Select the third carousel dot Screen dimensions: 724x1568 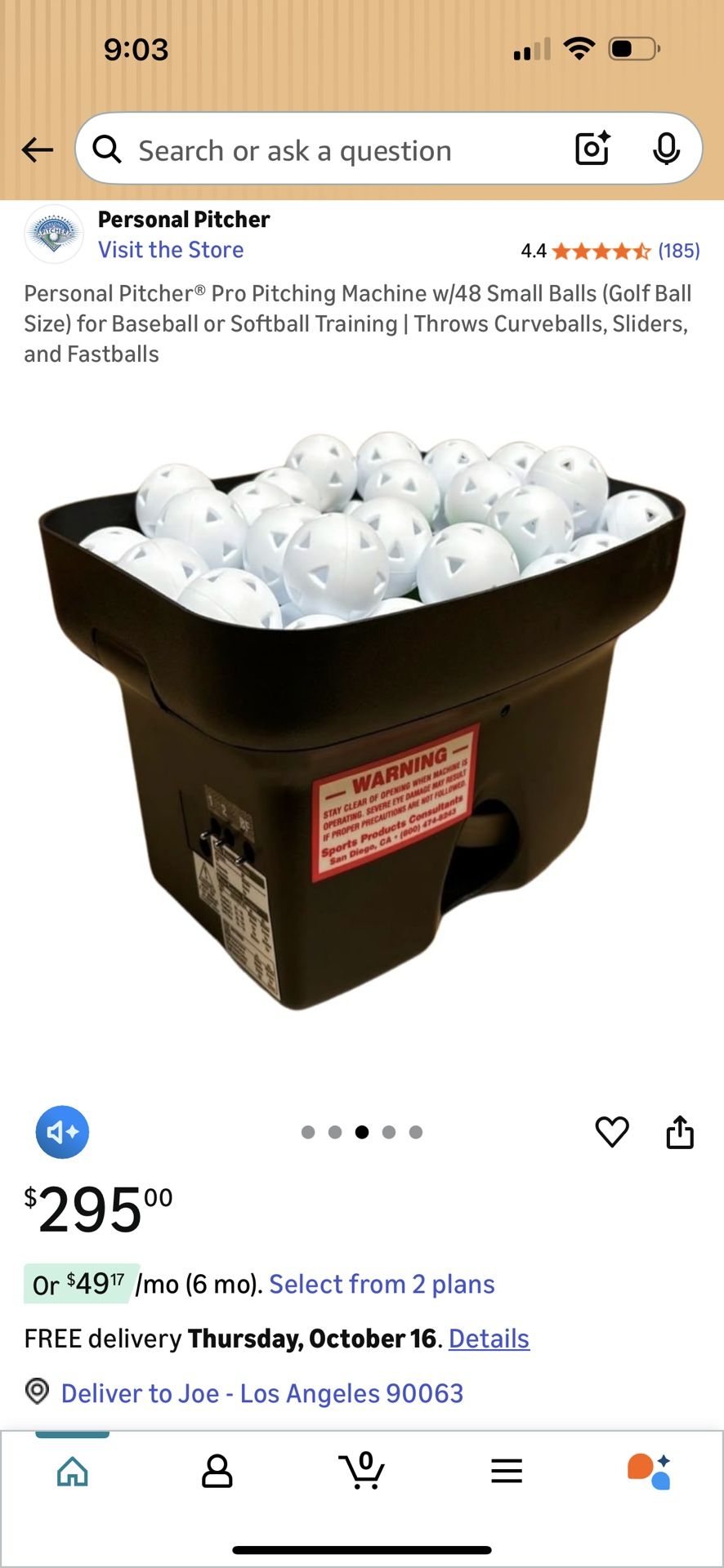coord(362,1132)
